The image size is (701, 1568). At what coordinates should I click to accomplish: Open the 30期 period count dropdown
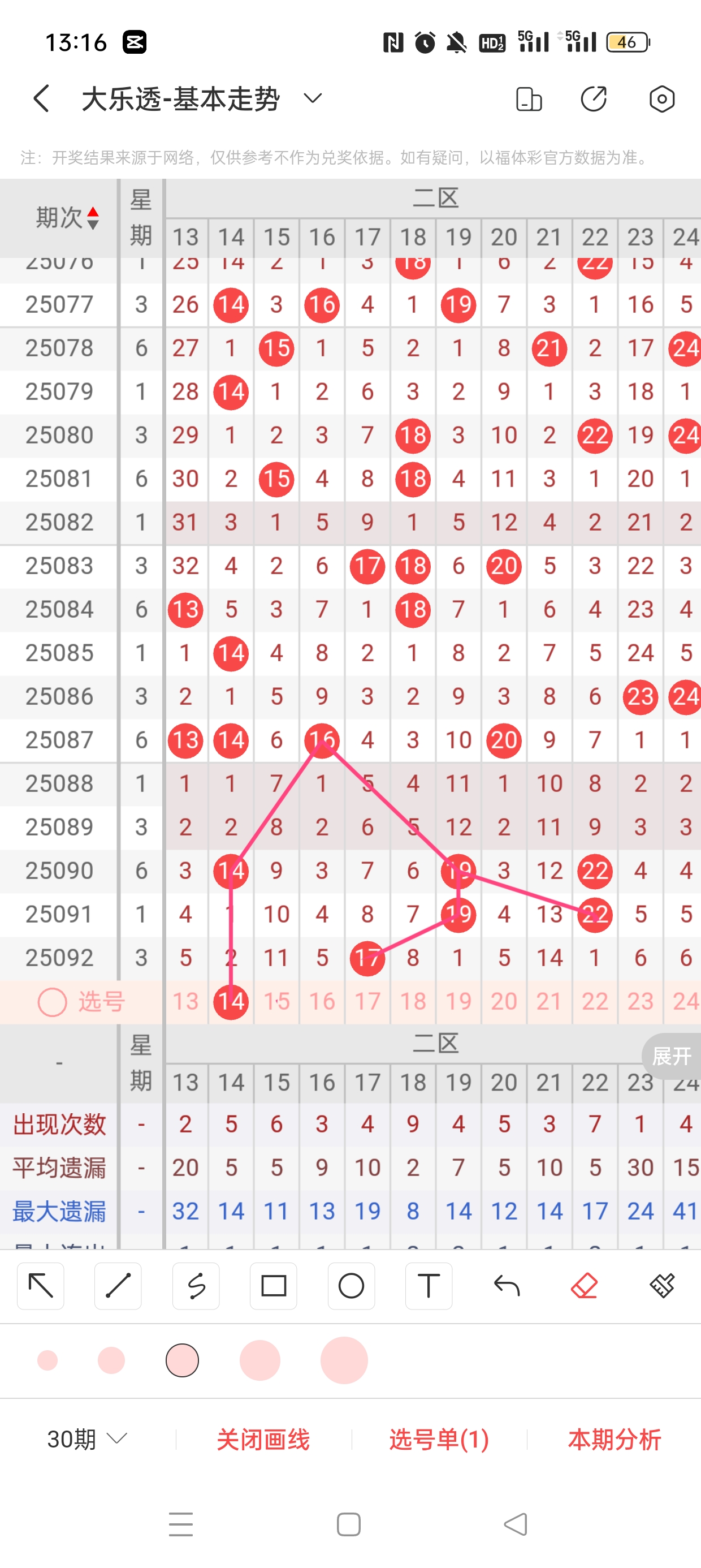87,1439
